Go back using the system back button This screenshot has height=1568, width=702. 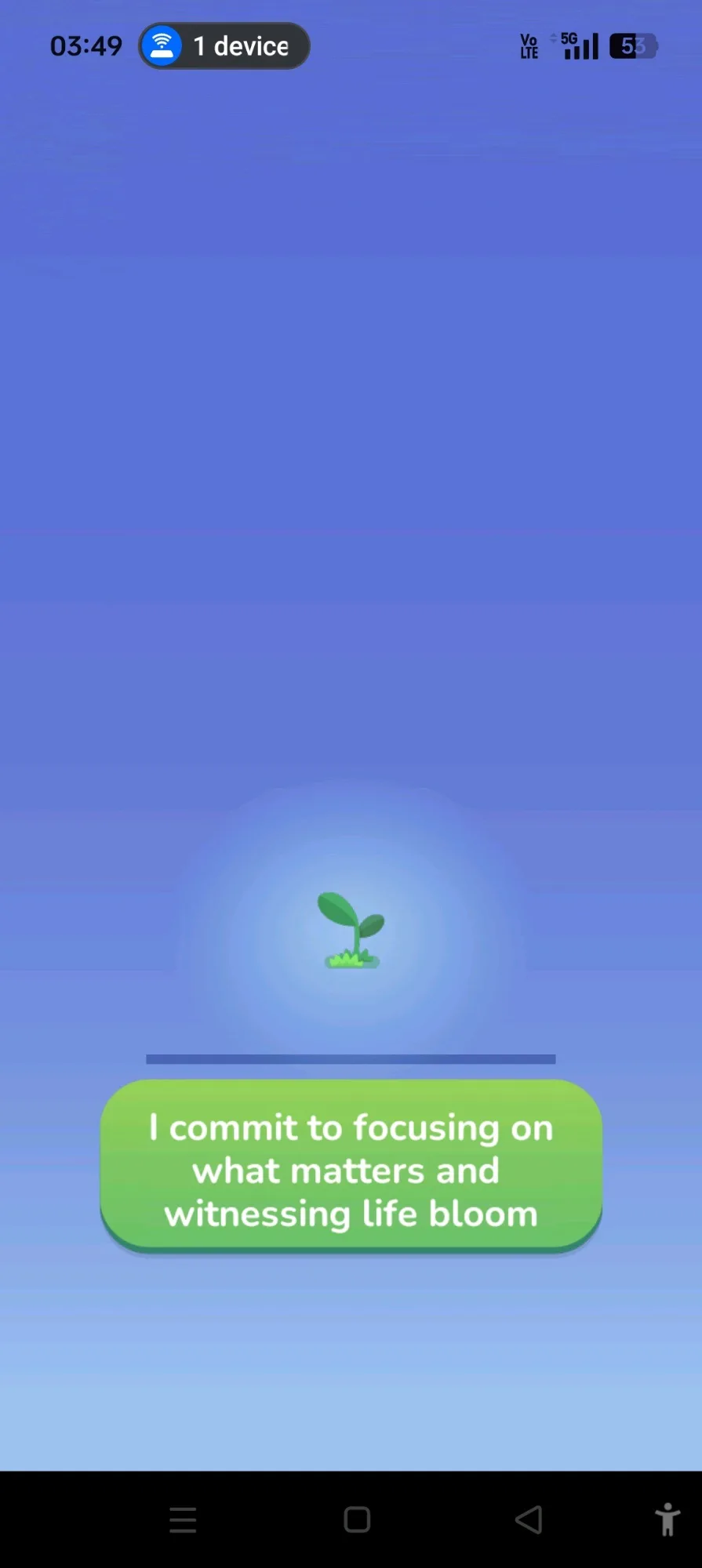click(529, 1519)
